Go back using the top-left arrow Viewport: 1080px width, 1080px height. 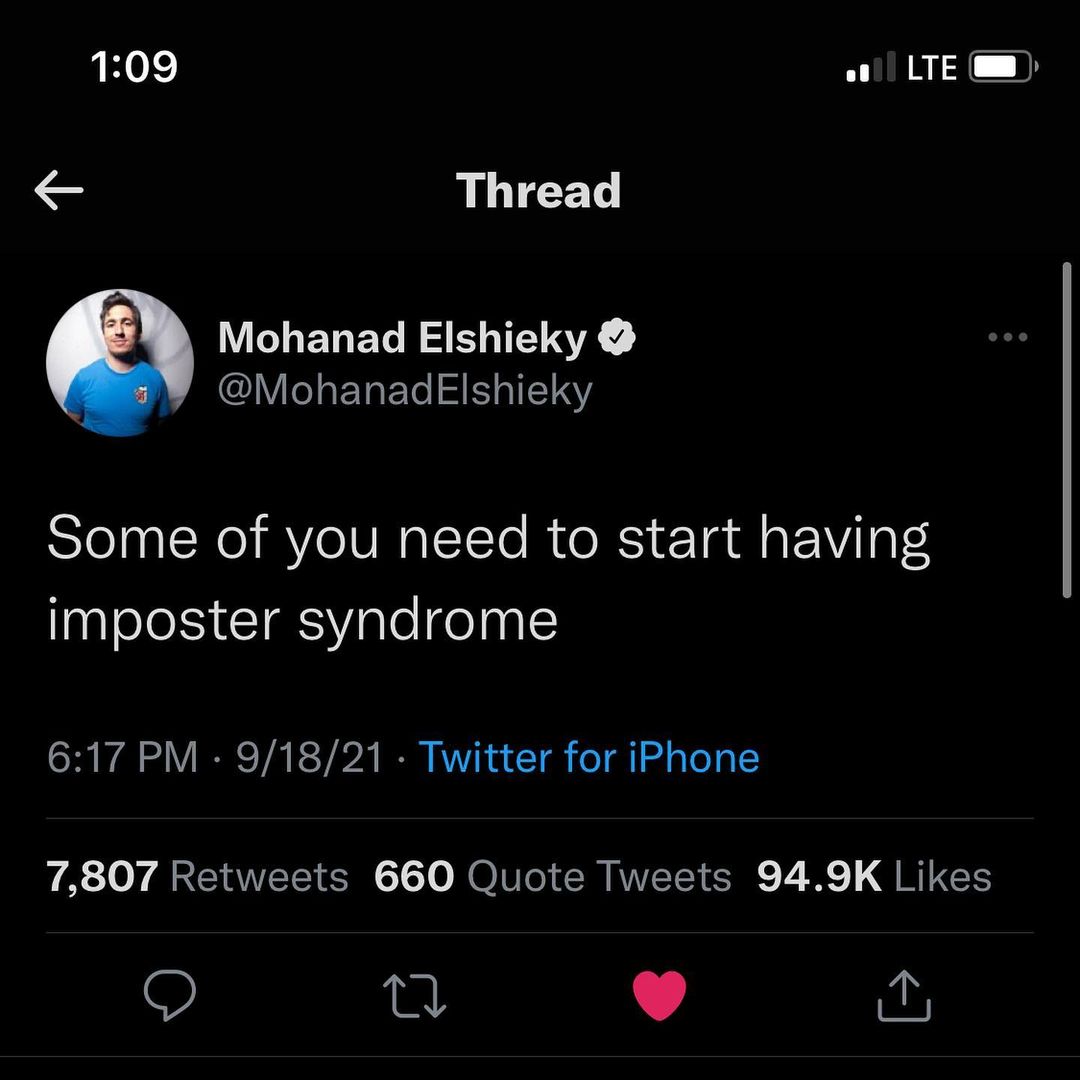58,191
